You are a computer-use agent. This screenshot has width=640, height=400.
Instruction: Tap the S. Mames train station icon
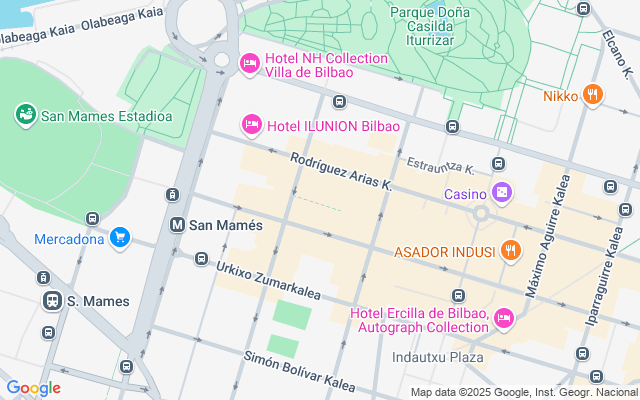click(x=51, y=300)
